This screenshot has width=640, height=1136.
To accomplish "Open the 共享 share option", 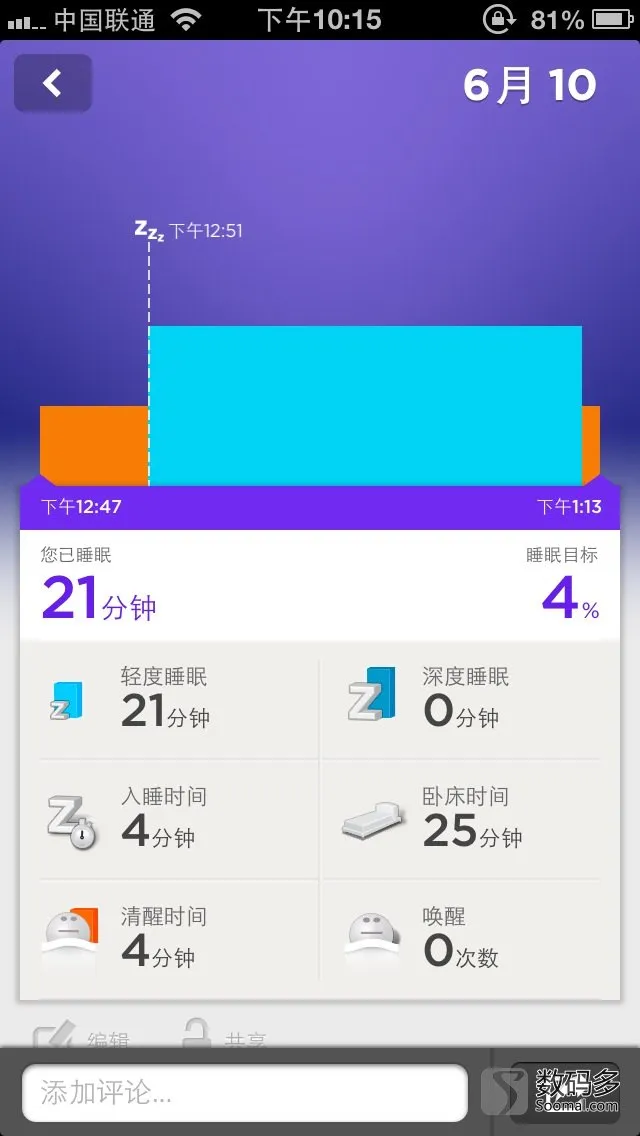I will click(x=224, y=1035).
